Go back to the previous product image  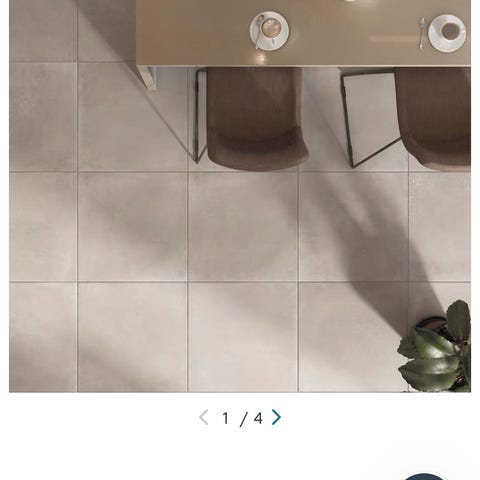[x=204, y=417]
